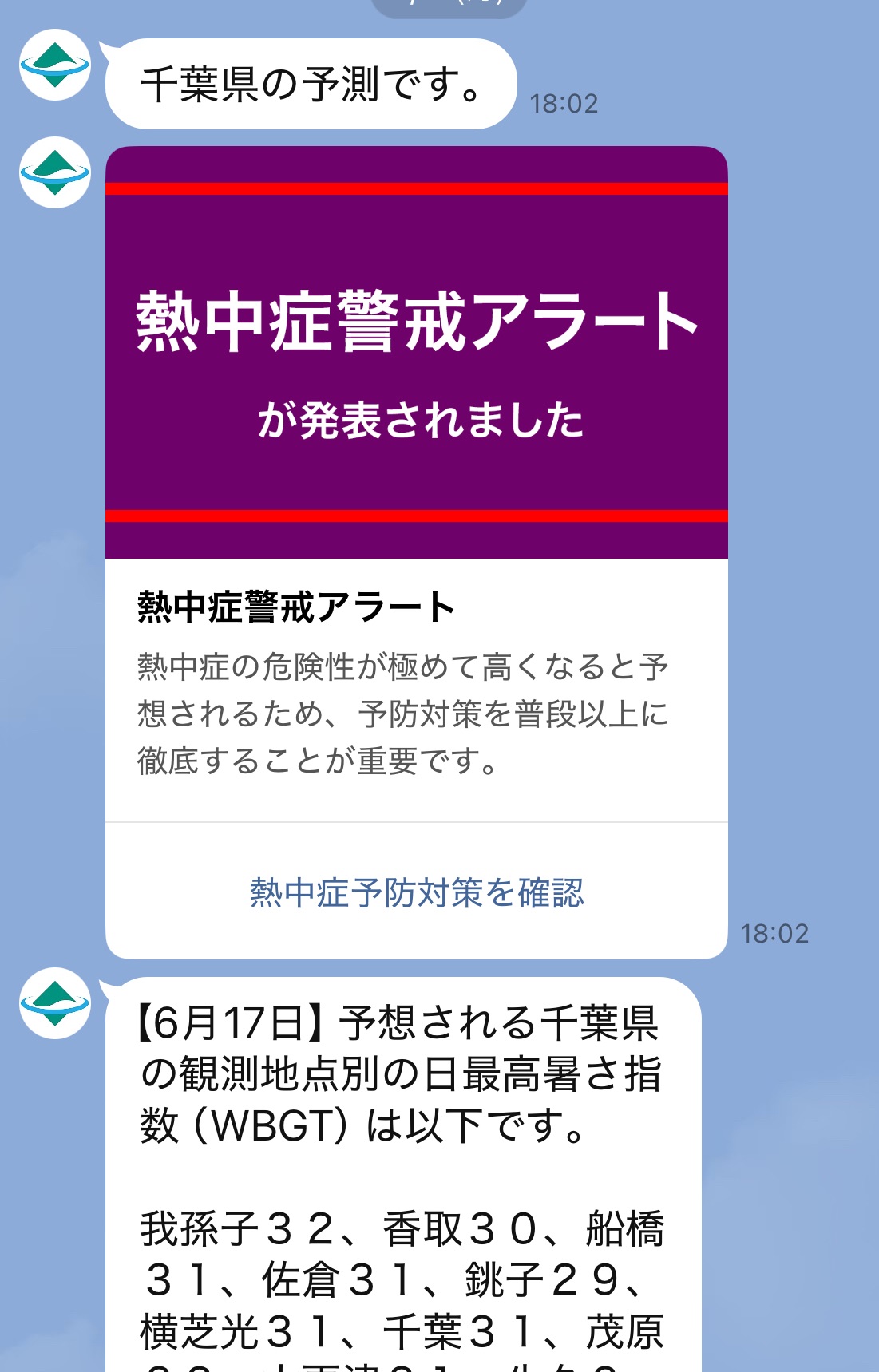This screenshot has width=879, height=1372.
Task: Open sender avatar beside 千葉県の予測です message
Action: (54, 65)
